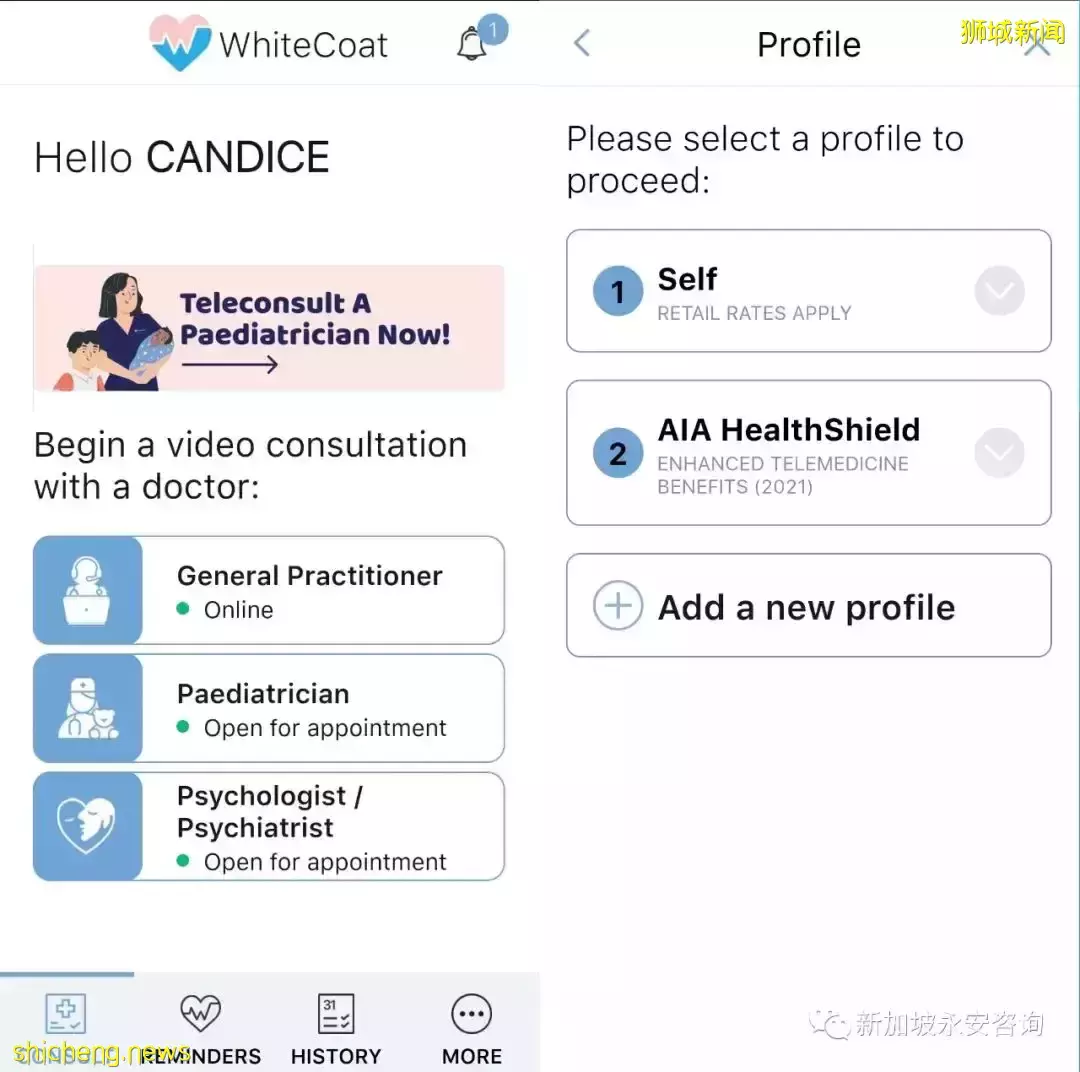Select the Paediatrician consultation option
The width and height of the screenshot is (1080, 1072).
pyautogui.click(x=268, y=708)
